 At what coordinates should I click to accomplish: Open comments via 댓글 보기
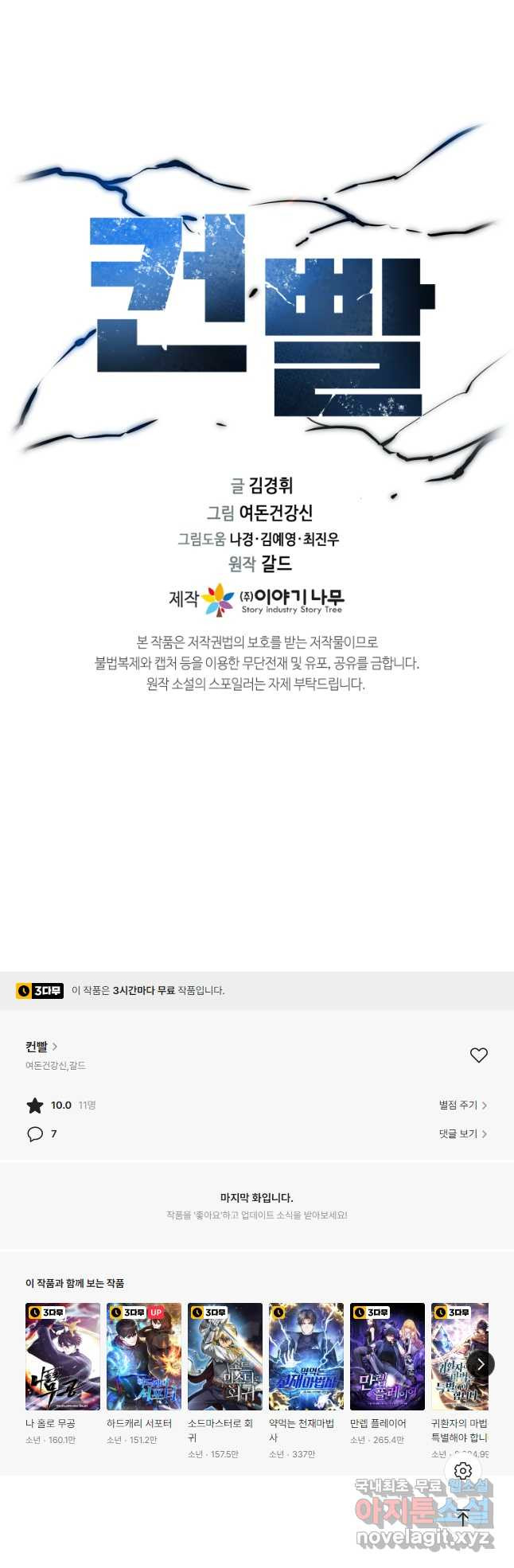tap(462, 1133)
